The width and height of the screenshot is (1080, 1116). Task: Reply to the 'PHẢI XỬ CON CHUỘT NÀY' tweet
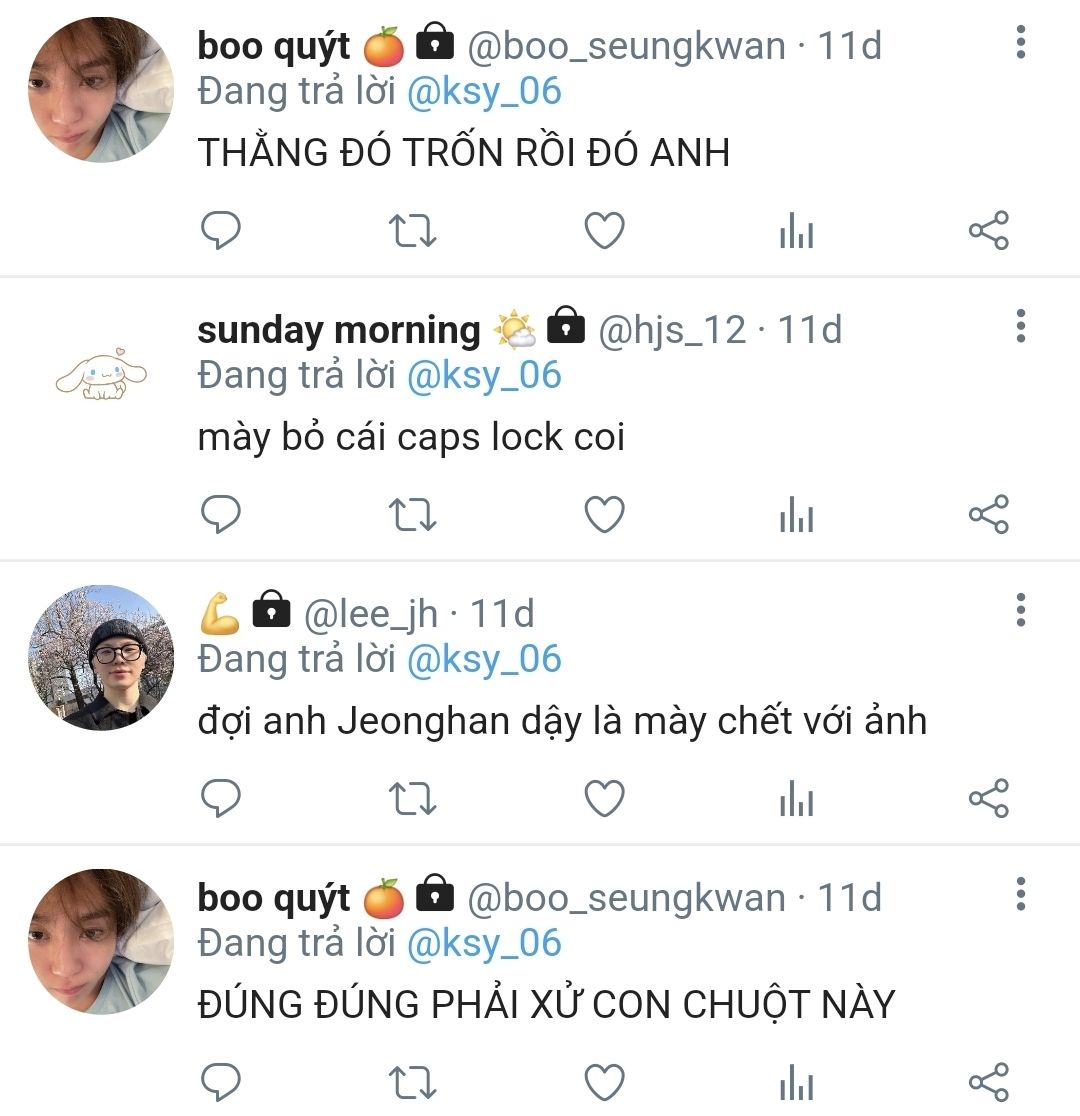pyautogui.click(x=221, y=1083)
